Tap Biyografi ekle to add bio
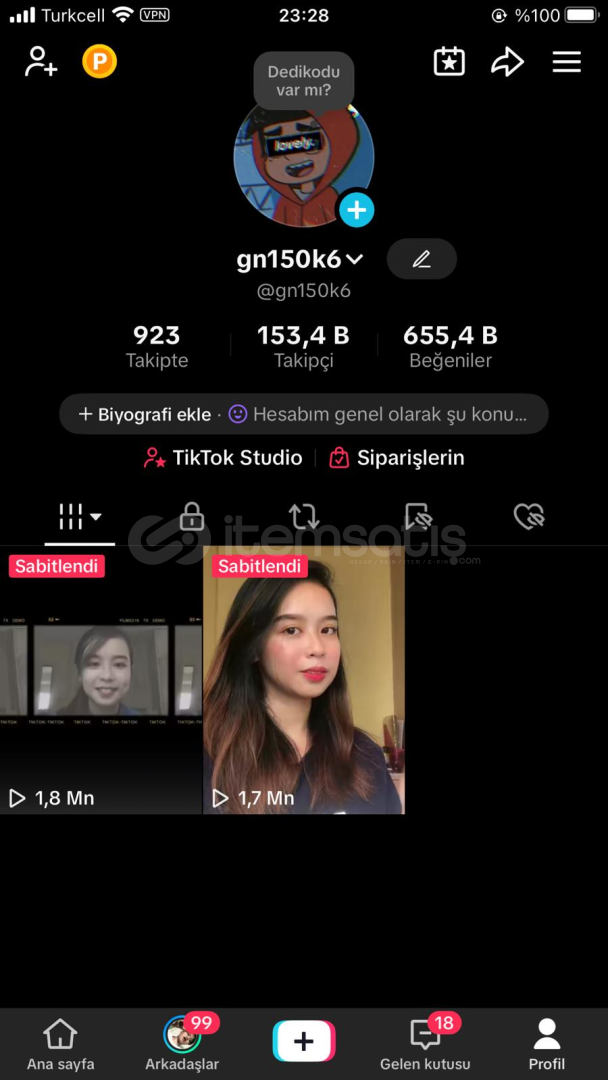This screenshot has width=608, height=1080. pyautogui.click(x=145, y=414)
